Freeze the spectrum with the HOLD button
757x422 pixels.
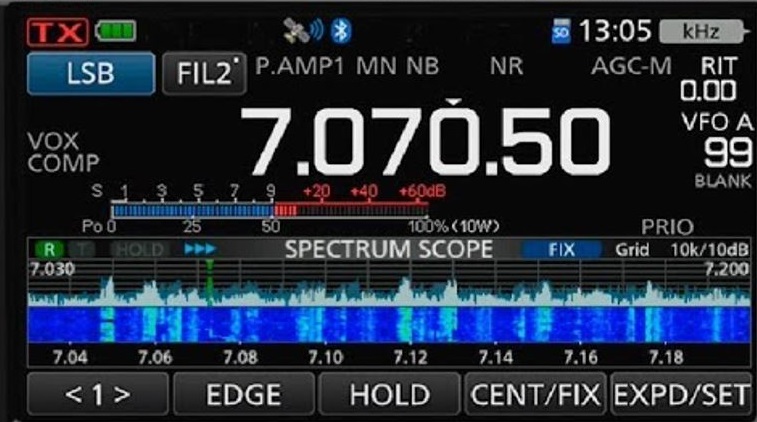pos(389,393)
